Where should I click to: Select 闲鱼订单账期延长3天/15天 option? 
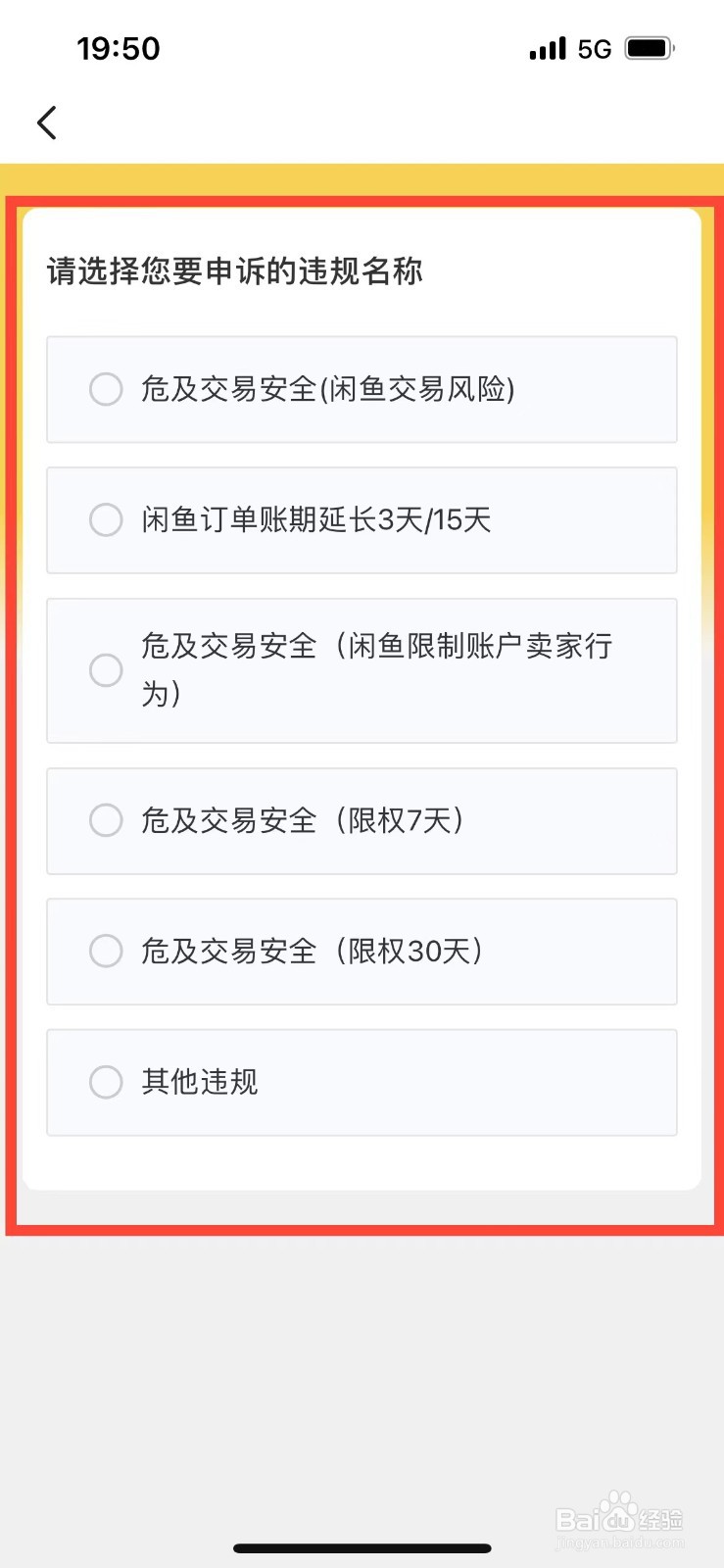coord(362,520)
